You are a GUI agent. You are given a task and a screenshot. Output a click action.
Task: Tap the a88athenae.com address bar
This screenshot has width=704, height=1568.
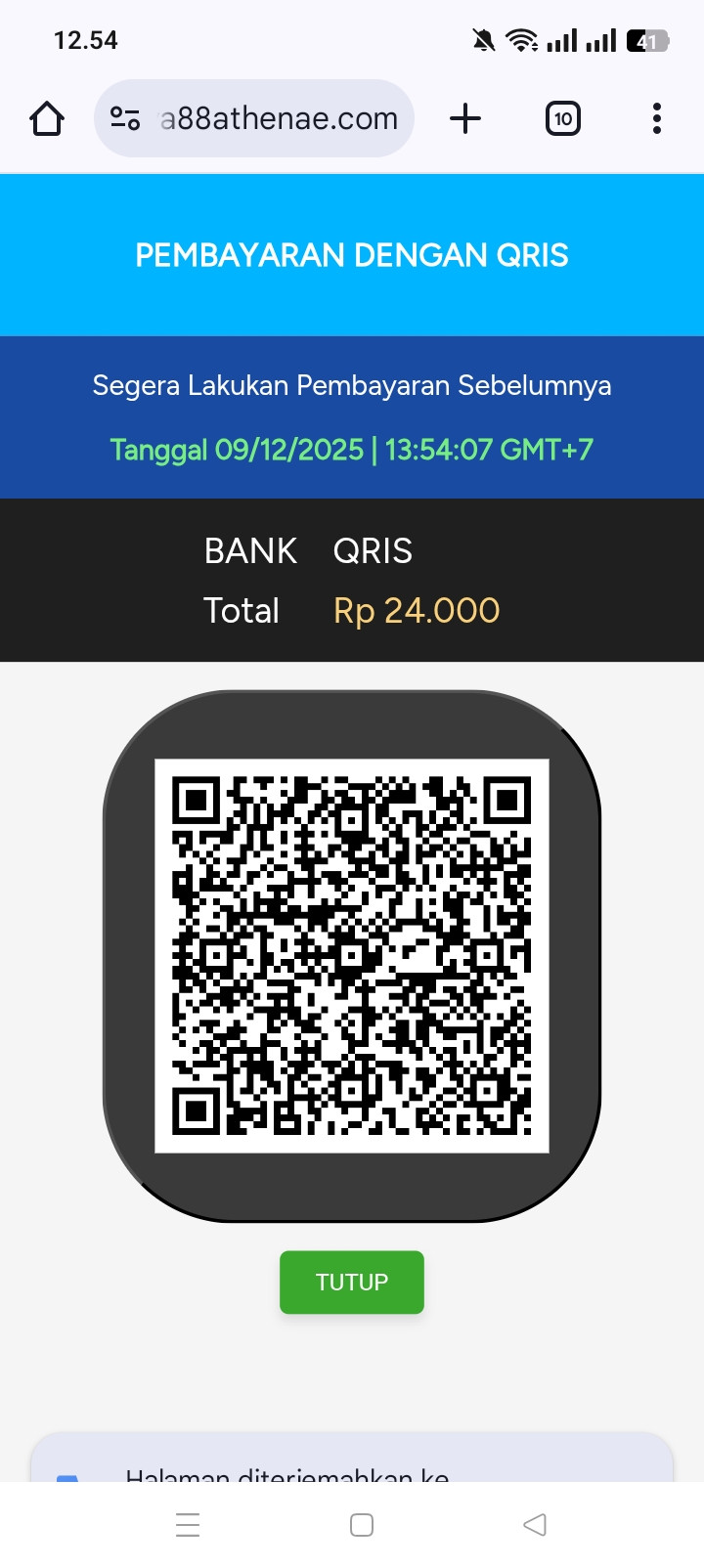coord(279,119)
